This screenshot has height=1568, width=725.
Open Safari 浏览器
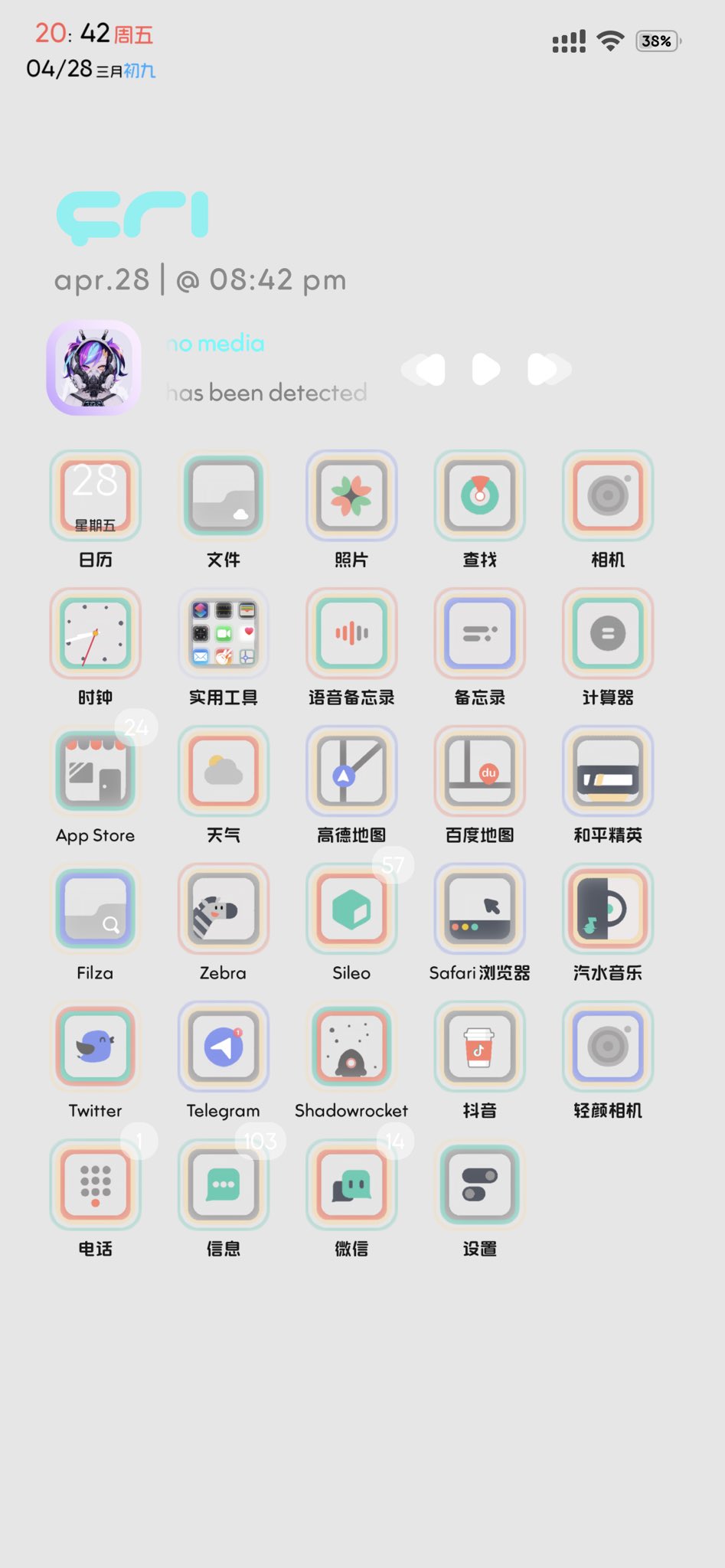pyautogui.click(x=479, y=909)
